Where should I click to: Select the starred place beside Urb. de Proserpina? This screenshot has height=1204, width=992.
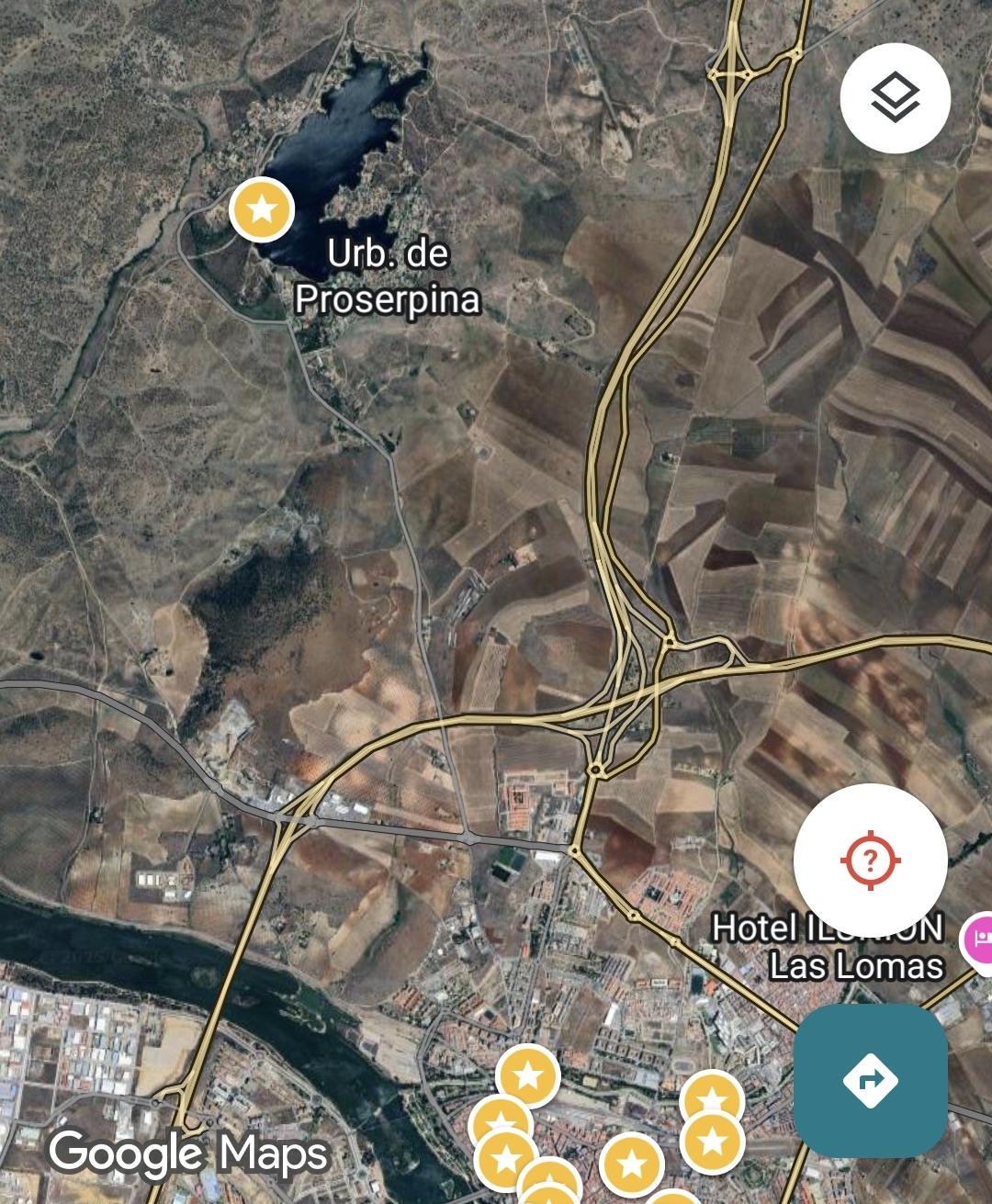coord(262,209)
